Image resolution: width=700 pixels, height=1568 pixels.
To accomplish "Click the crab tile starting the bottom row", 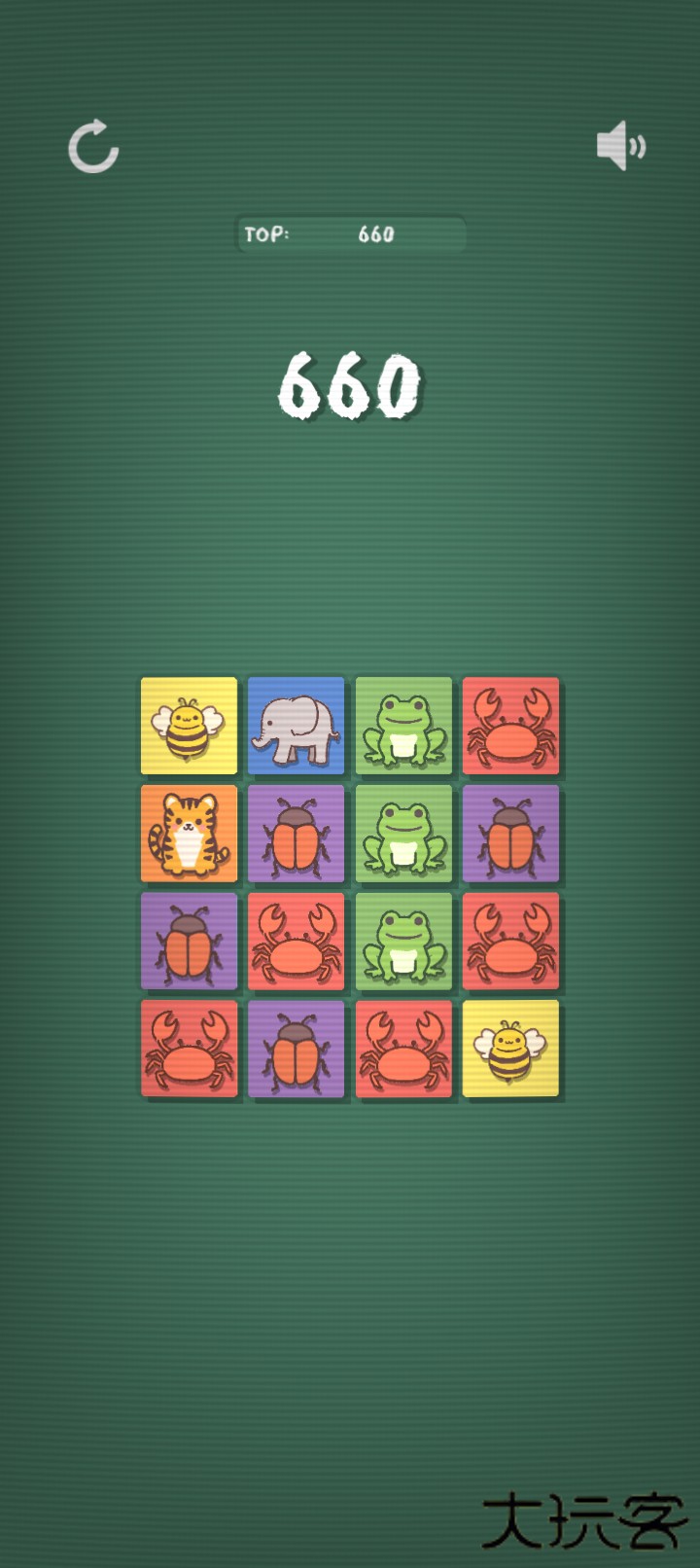I will pos(189,1049).
